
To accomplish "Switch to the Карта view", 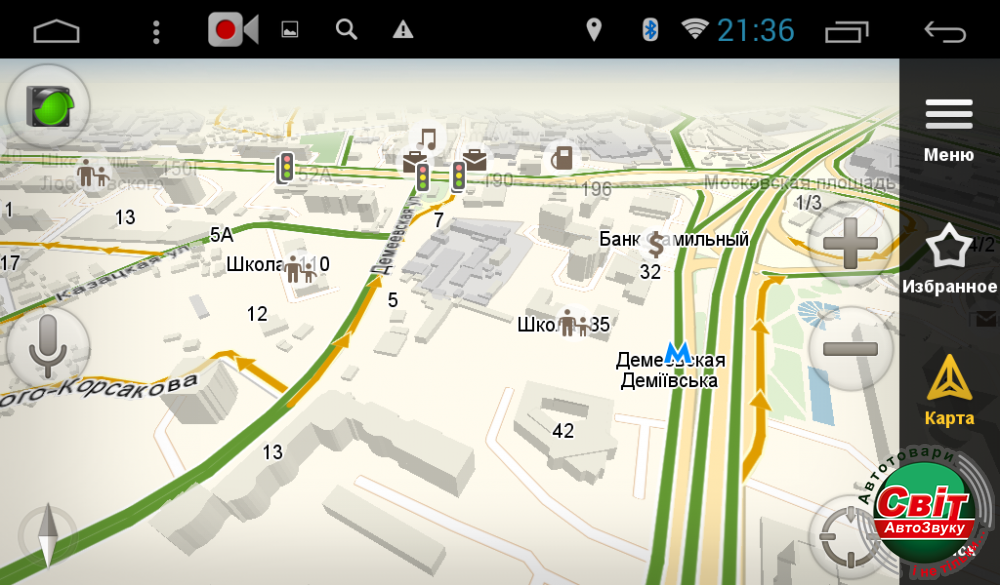I will click(x=948, y=390).
